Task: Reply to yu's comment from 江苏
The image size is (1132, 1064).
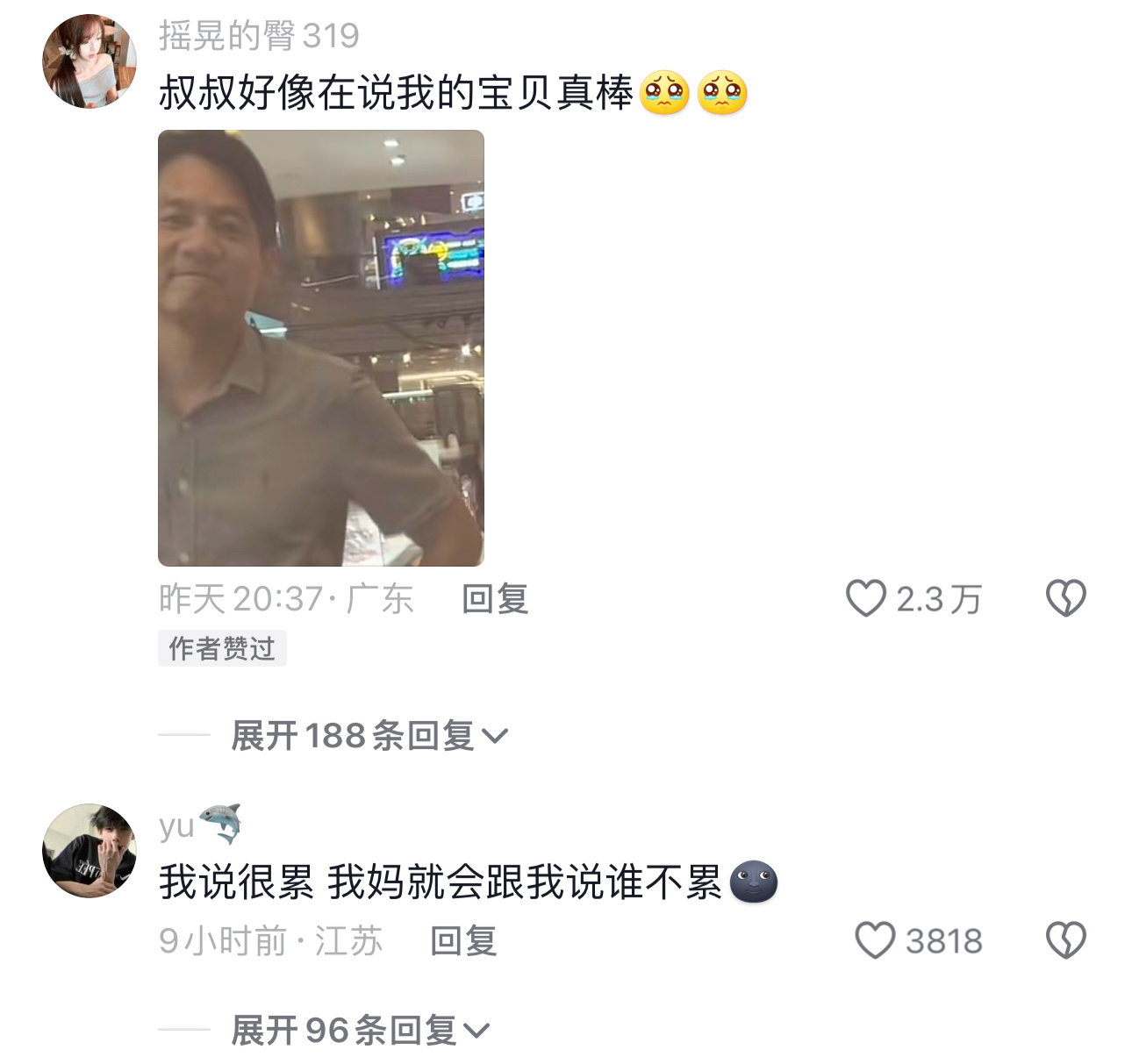Action: point(463,941)
